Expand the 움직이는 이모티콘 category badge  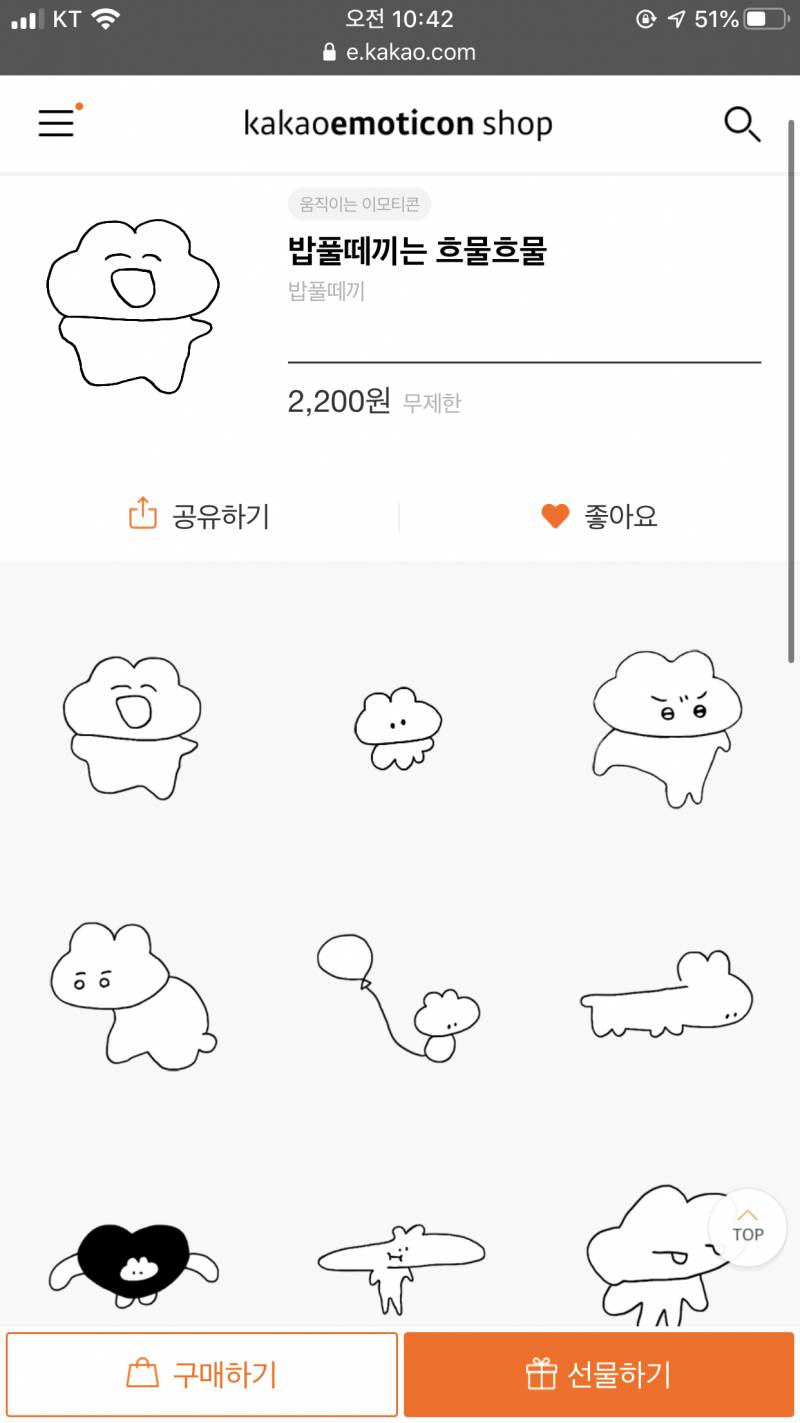(x=358, y=204)
